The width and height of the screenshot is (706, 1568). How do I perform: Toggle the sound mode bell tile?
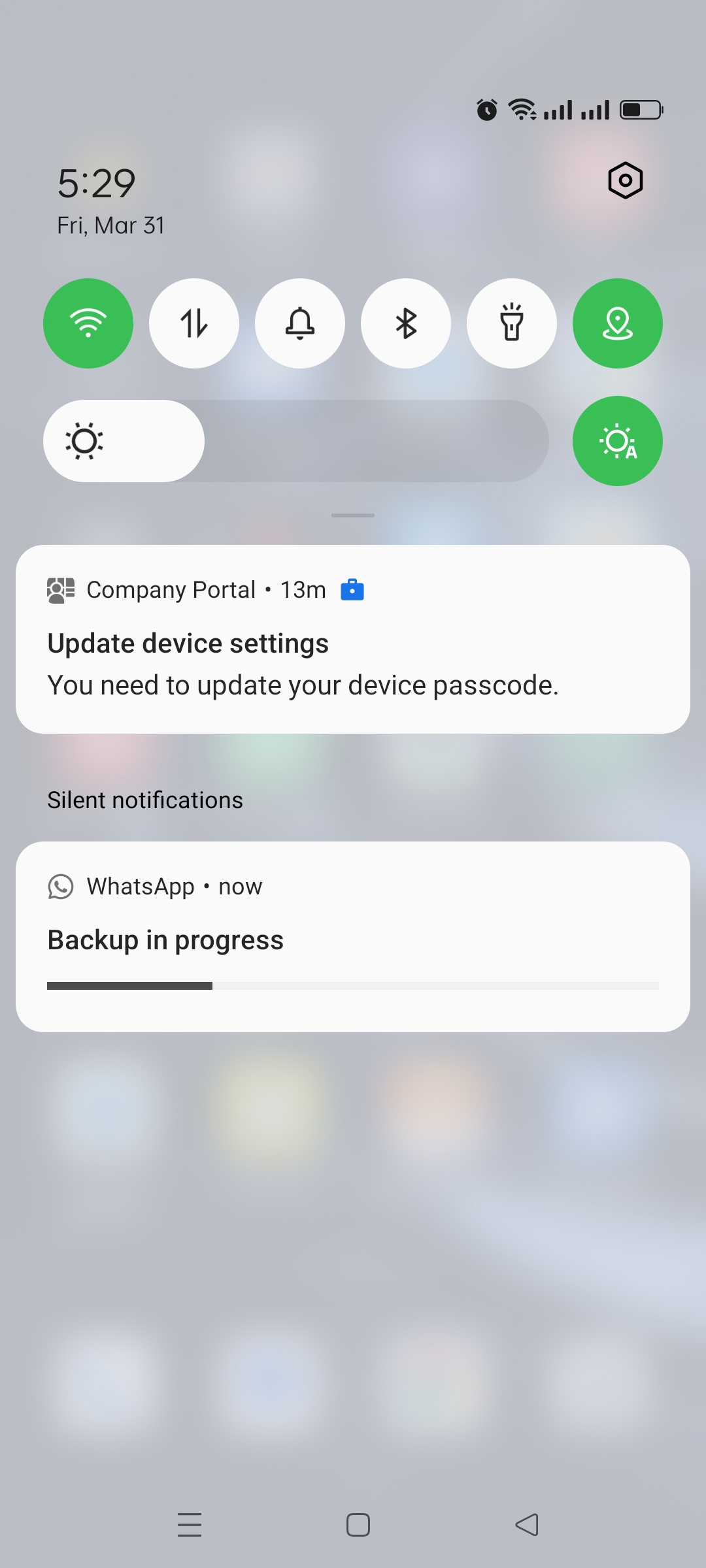coord(300,323)
